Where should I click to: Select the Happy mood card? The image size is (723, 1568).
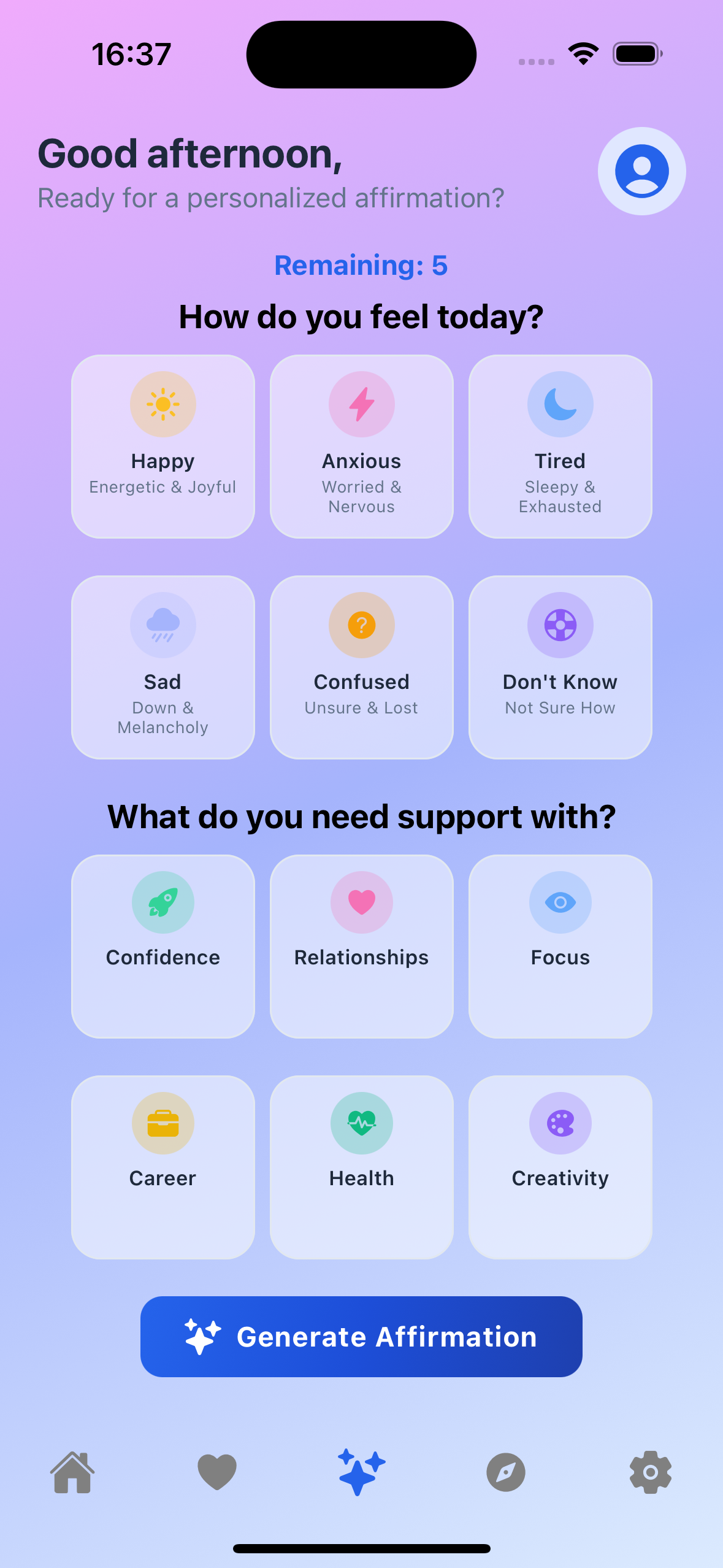click(x=163, y=446)
